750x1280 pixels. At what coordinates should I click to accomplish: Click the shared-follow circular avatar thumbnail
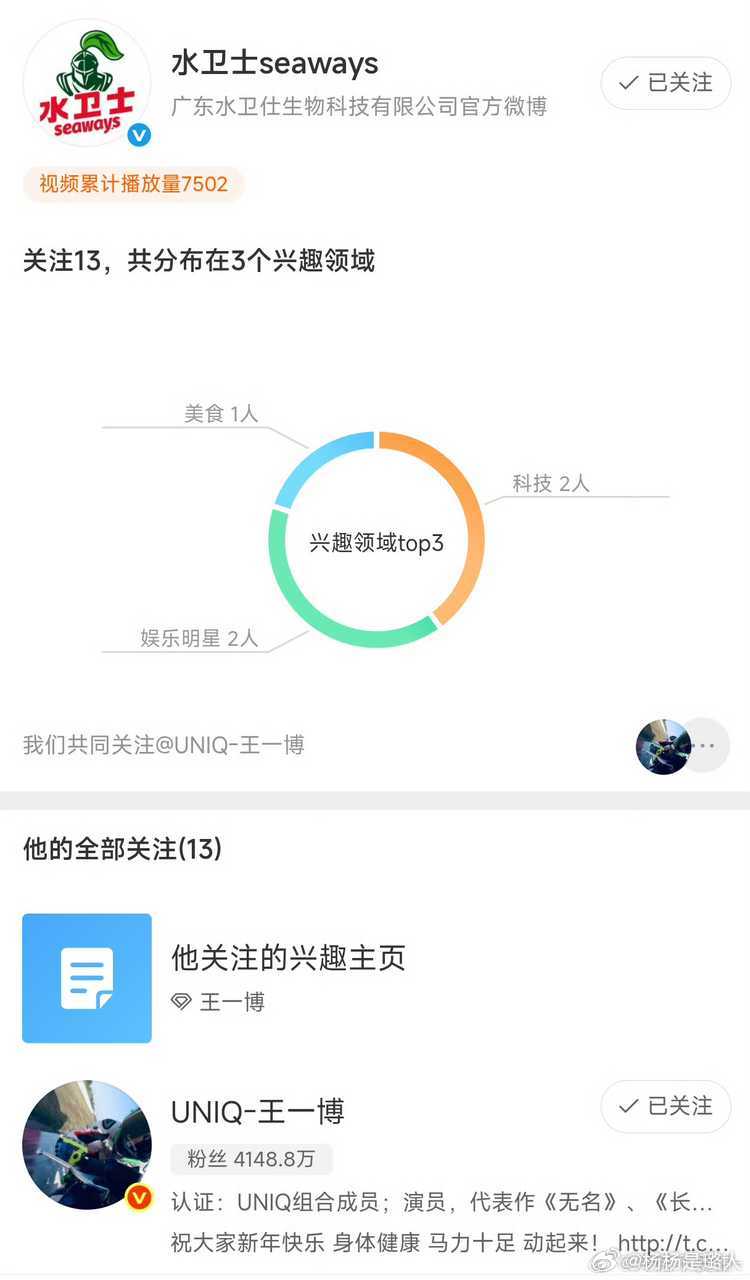[x=664, y=745]
